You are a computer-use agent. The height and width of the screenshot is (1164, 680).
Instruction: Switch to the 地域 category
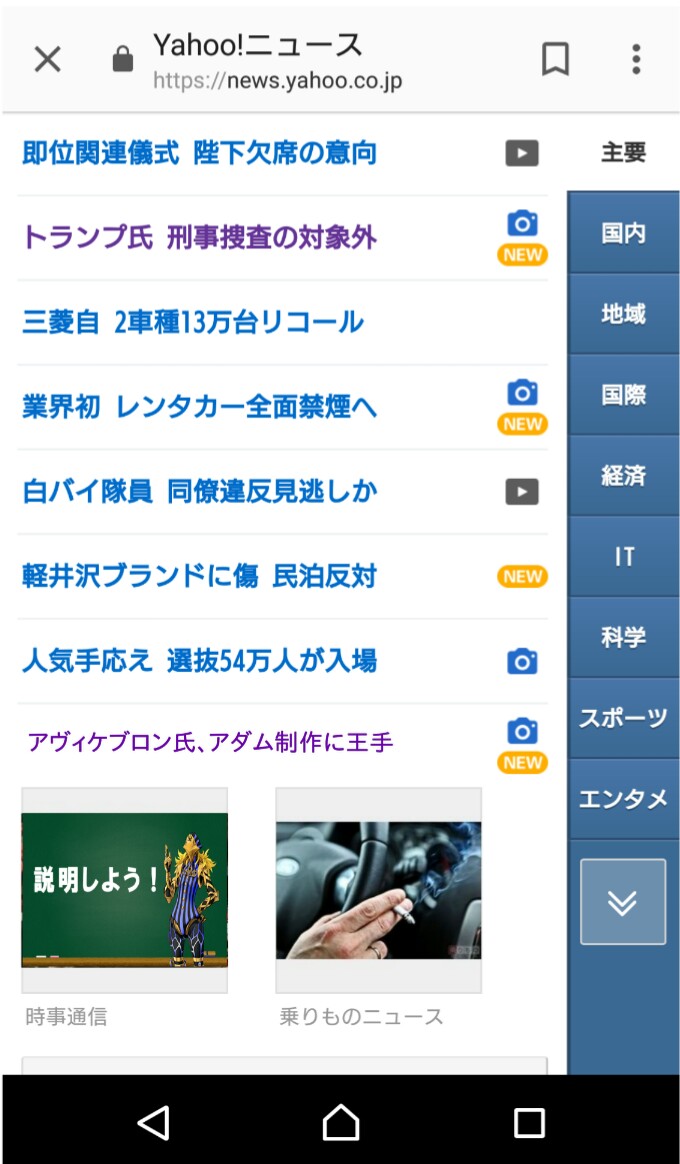click(623, 314)
